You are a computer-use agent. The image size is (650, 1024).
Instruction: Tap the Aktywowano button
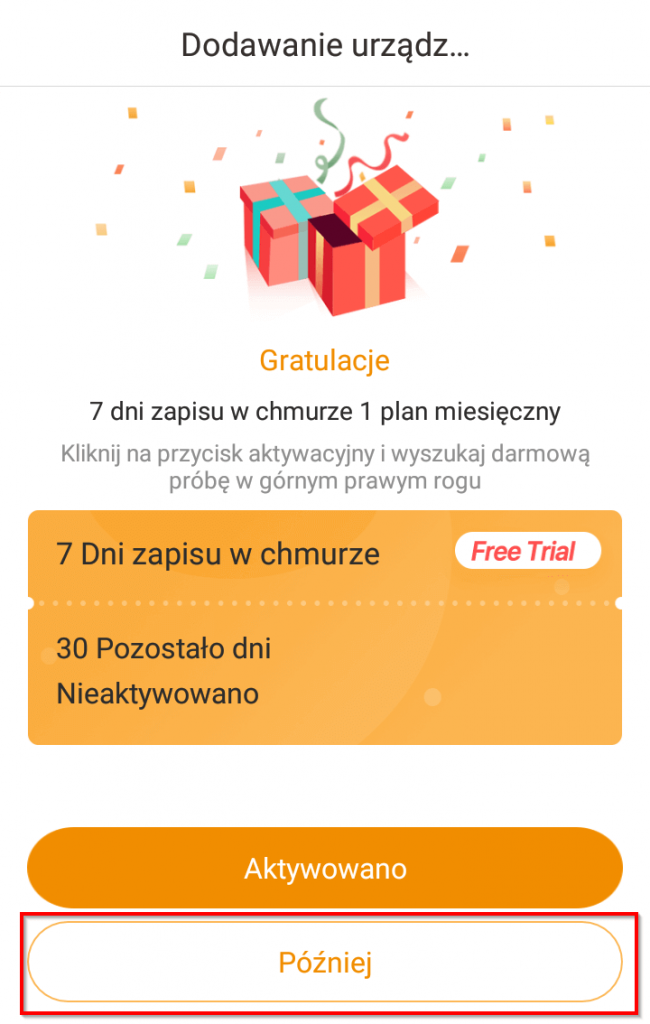[325, 868]
